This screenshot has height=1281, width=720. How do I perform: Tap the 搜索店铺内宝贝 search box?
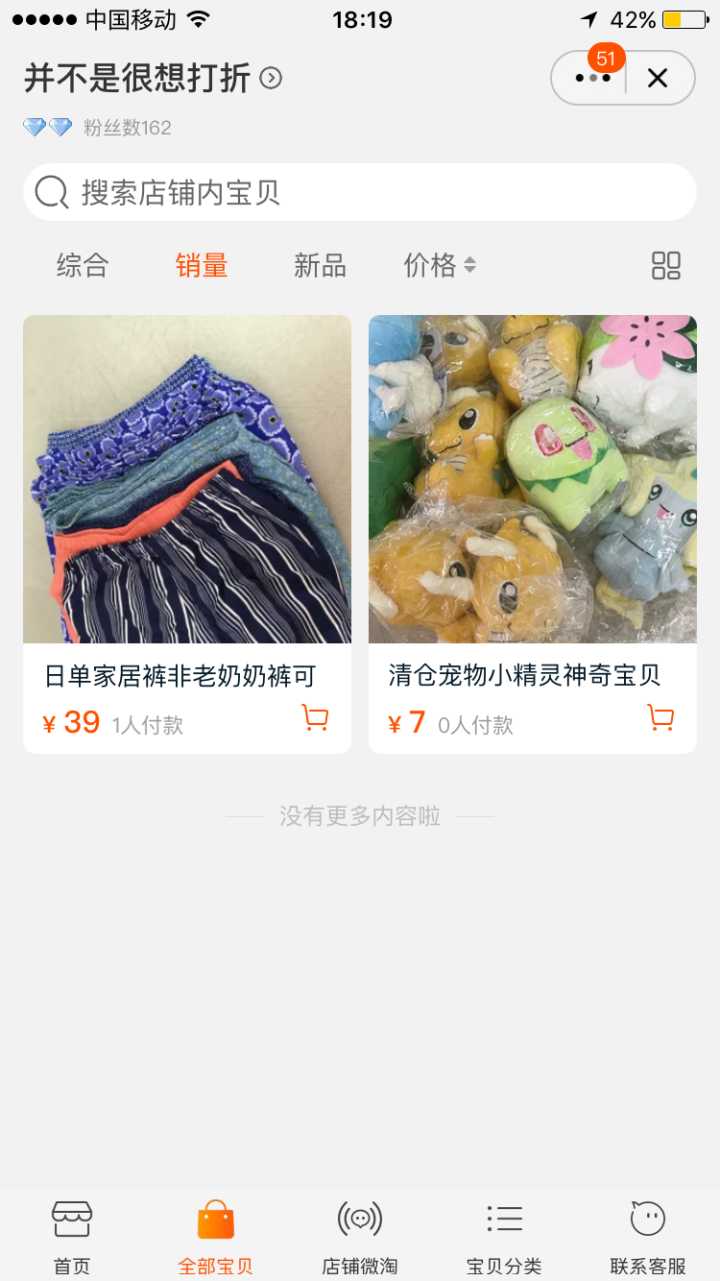pyautogui.click(x=360, y=192)
